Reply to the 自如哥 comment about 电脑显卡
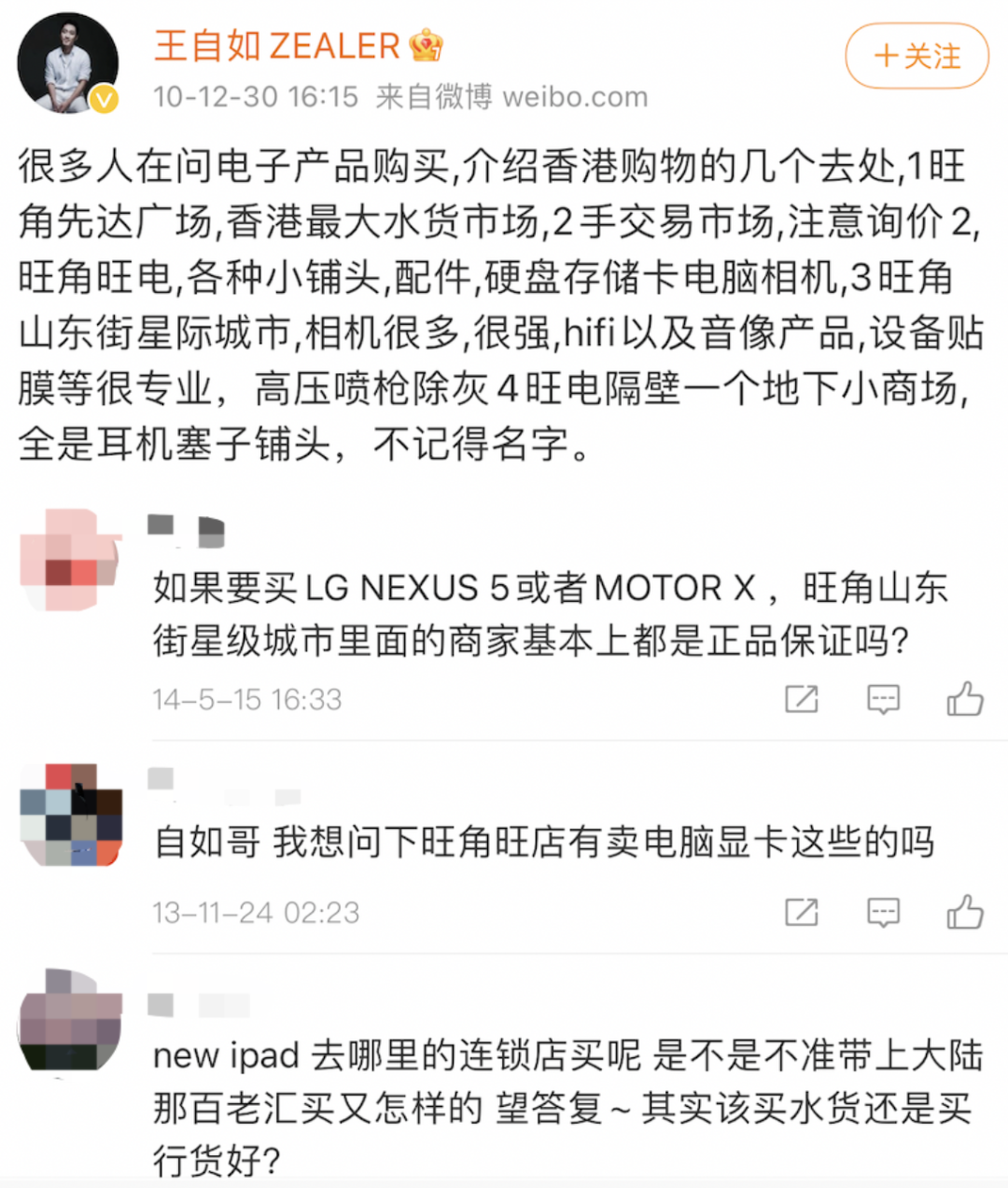 pyautogui.click(x=883, y=912)
